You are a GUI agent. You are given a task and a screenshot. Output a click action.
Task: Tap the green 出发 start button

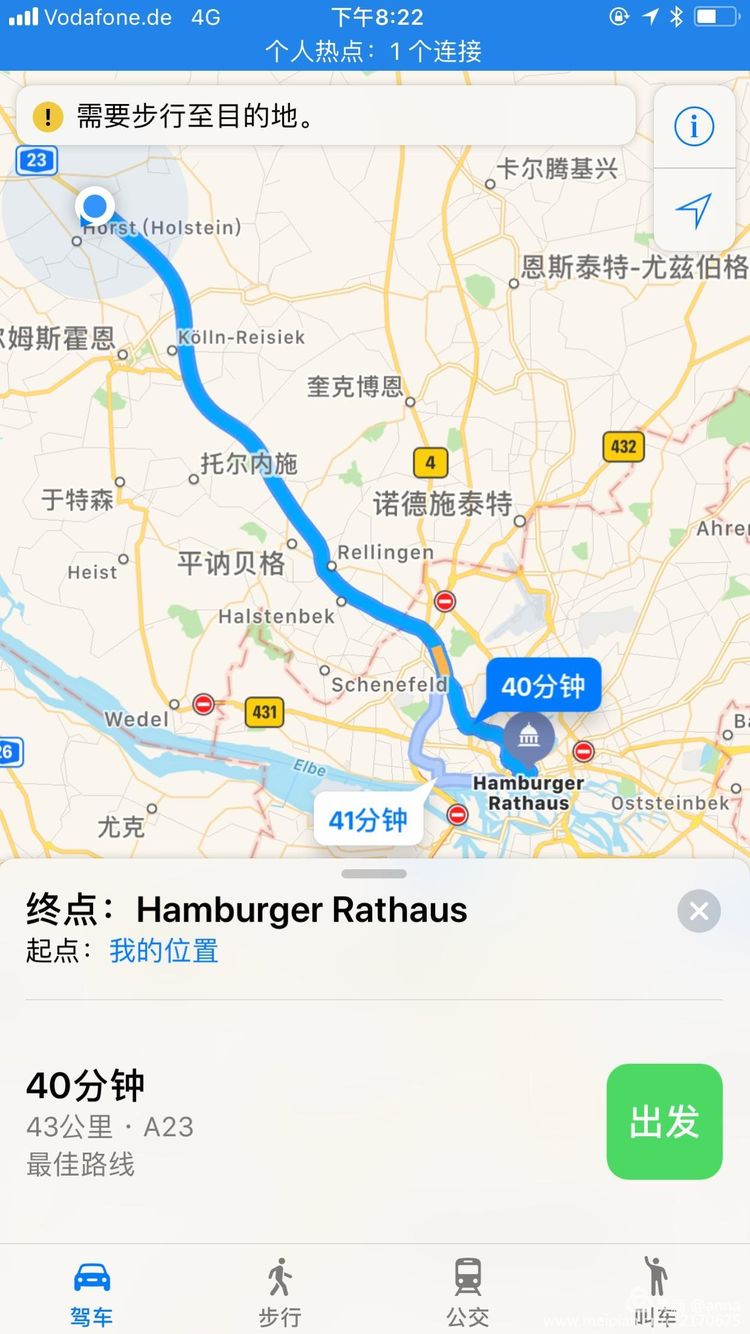pos(664,1121)
